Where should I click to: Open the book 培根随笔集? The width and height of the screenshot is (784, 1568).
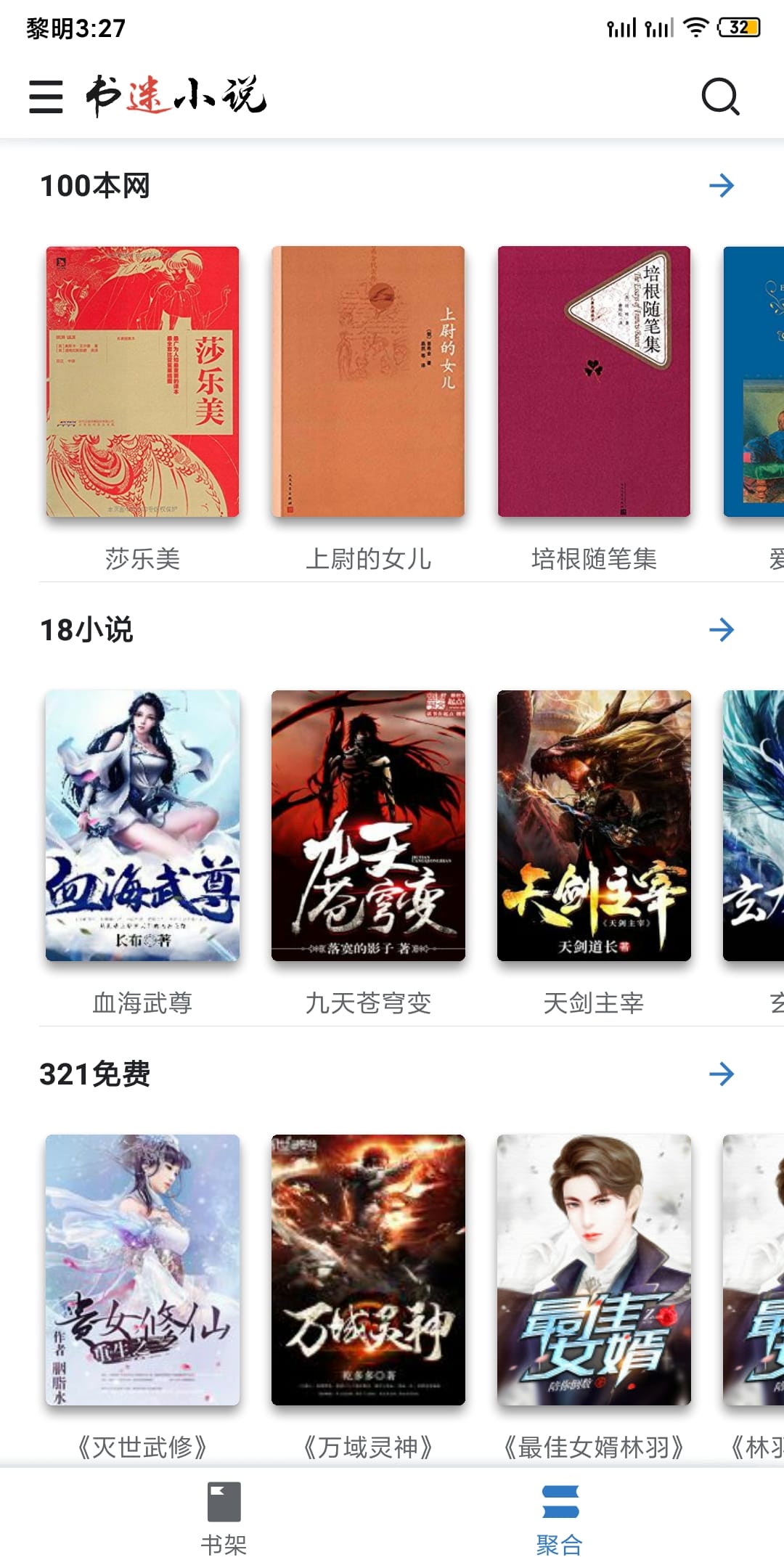(594, 382)
